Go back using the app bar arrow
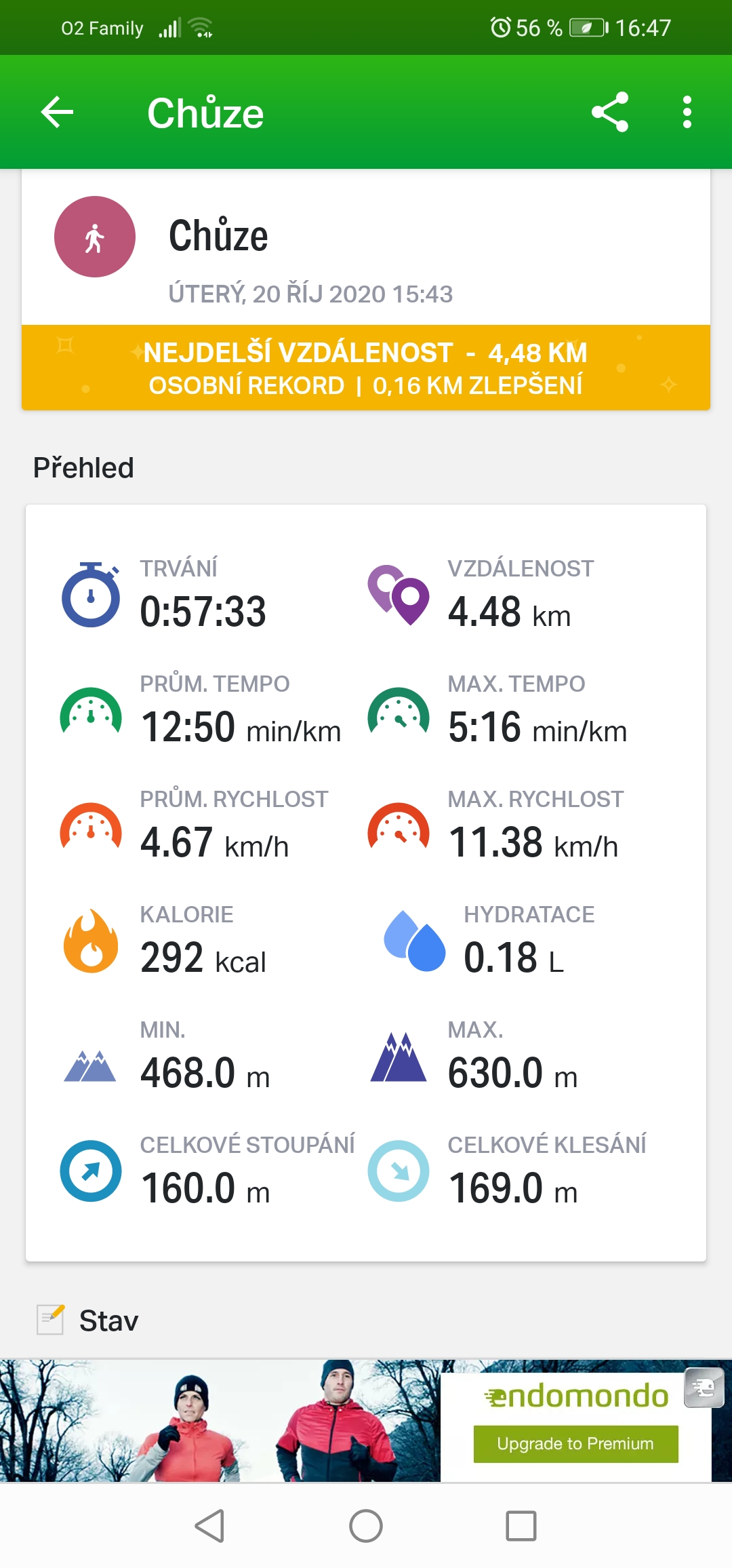This screenshot has width=732, height=1568. coord(57,112)
